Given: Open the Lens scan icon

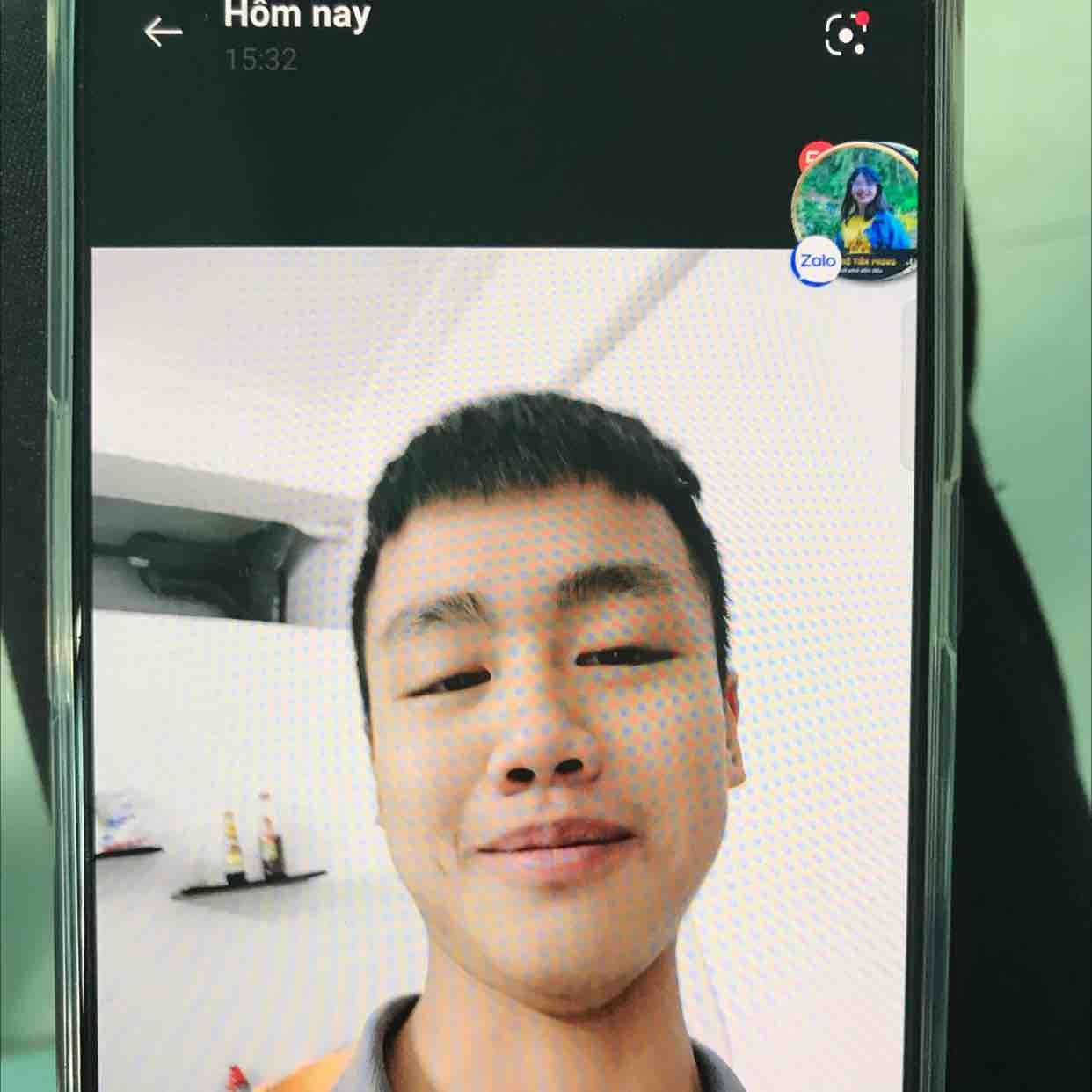Looking at the screenshot, I should [x=847, y=34].
